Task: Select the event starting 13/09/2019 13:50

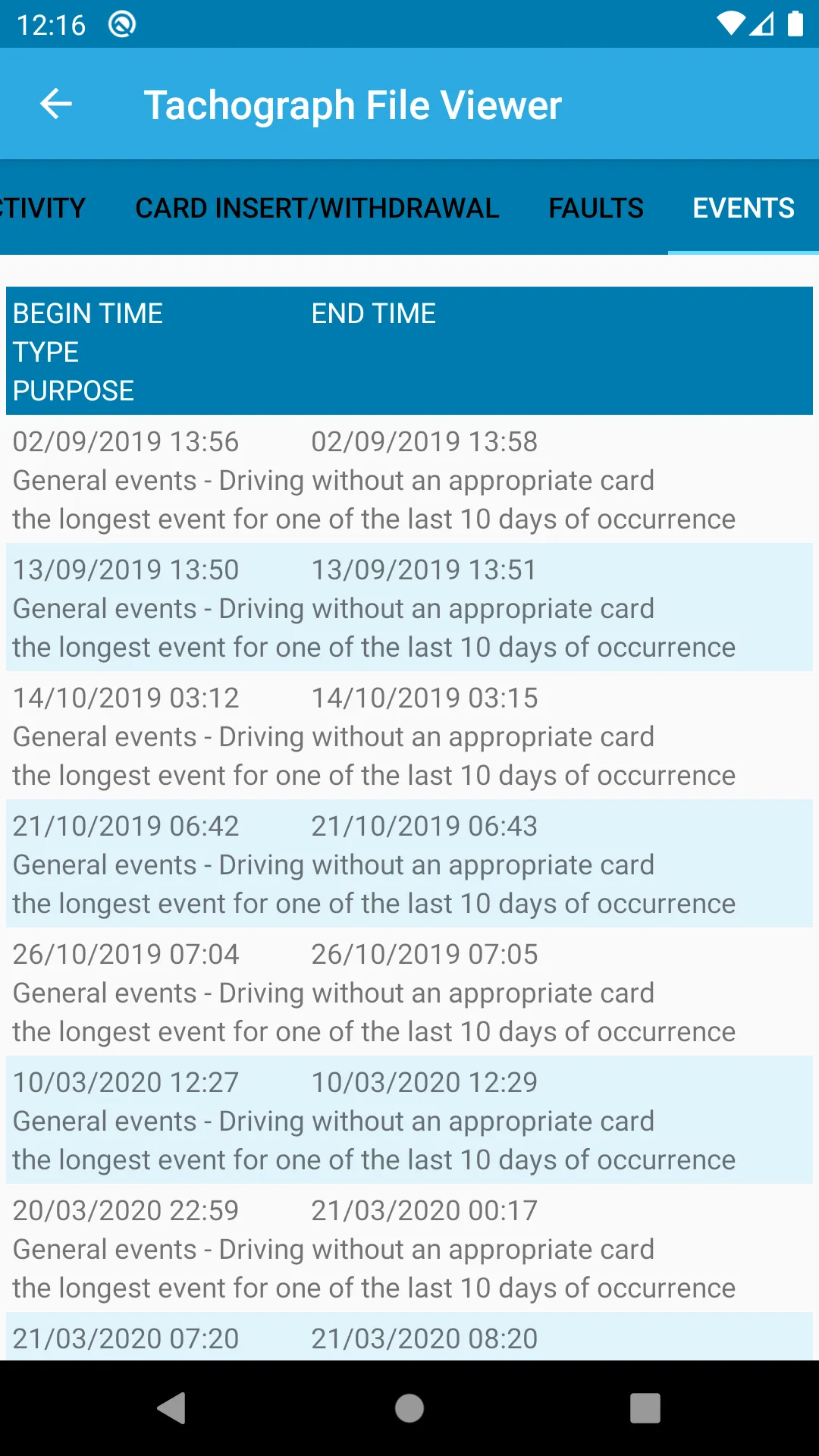Action: click(374, 607)
